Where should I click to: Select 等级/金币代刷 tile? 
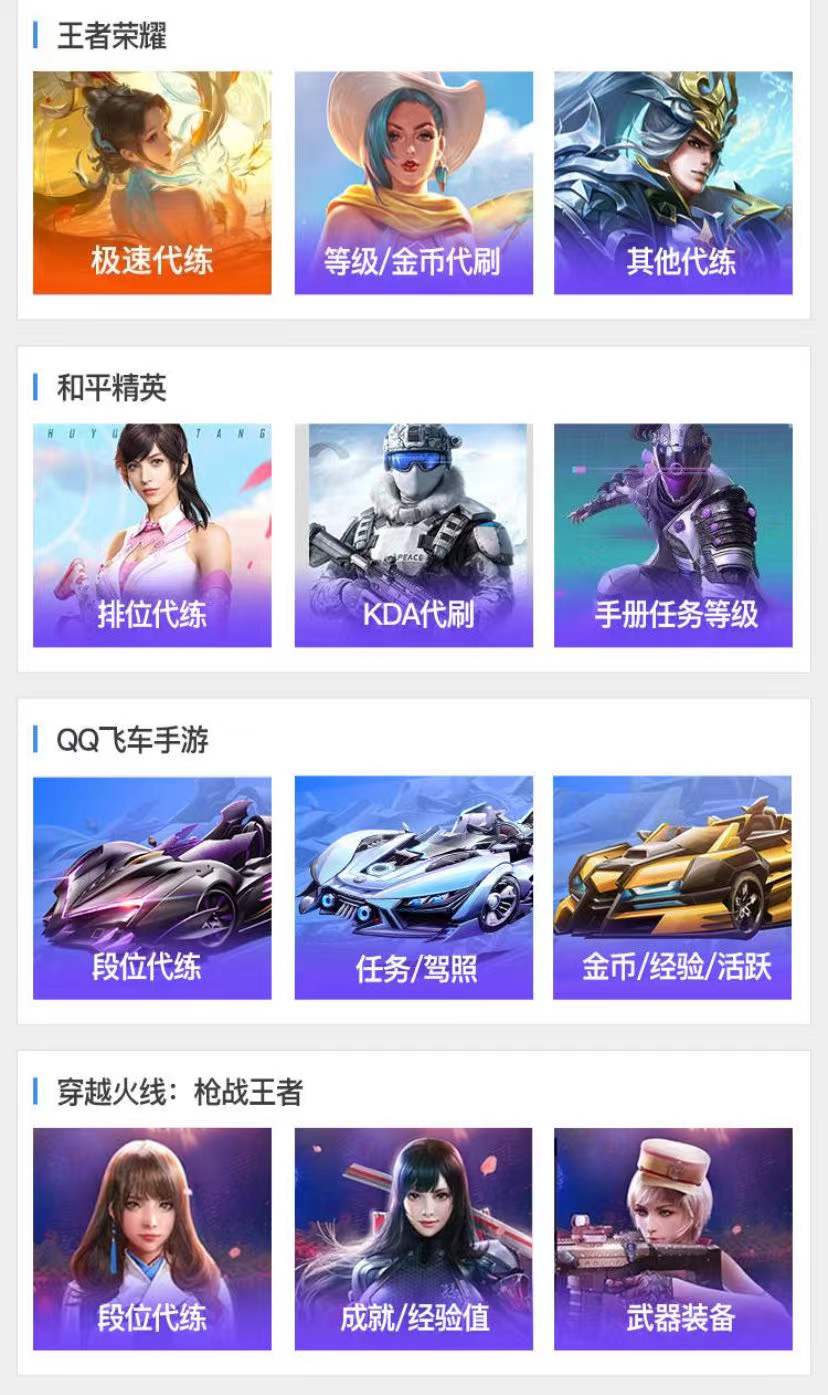point(413,183)
